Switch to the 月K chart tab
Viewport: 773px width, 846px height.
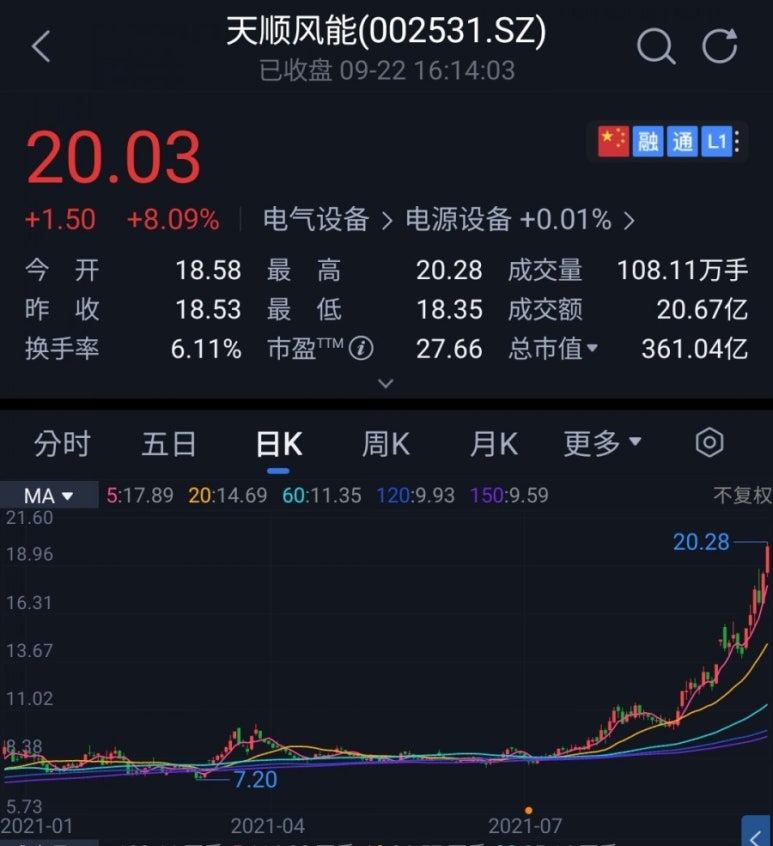coord(494,444)
